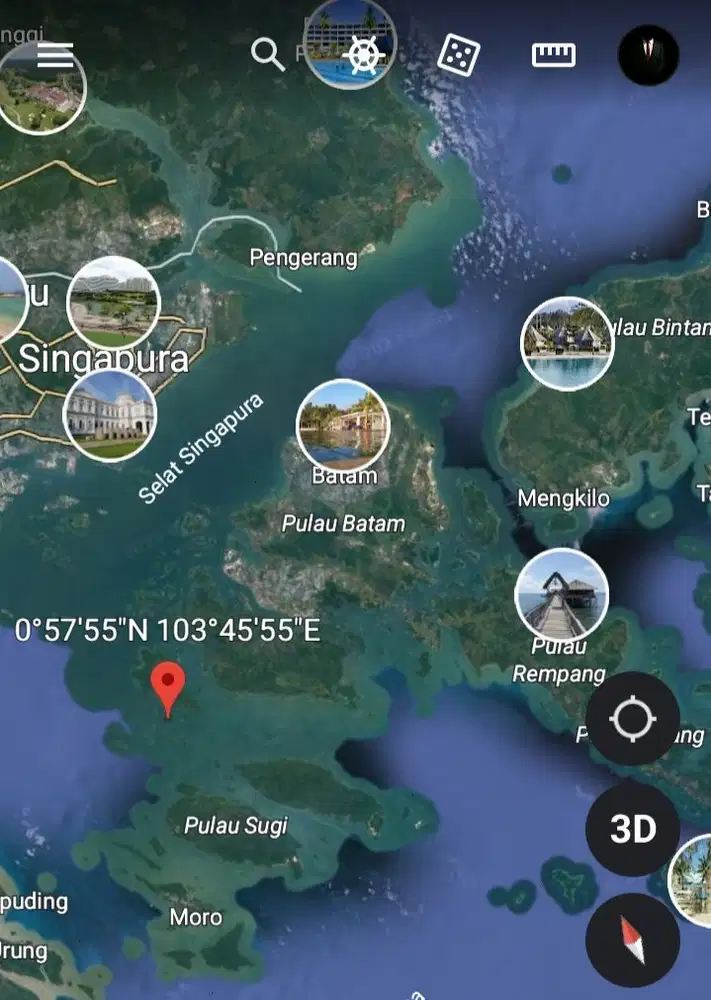Open the search magnifier
Screen dimensions: 711x1000
pyautogui.click(x=267, y=54)
